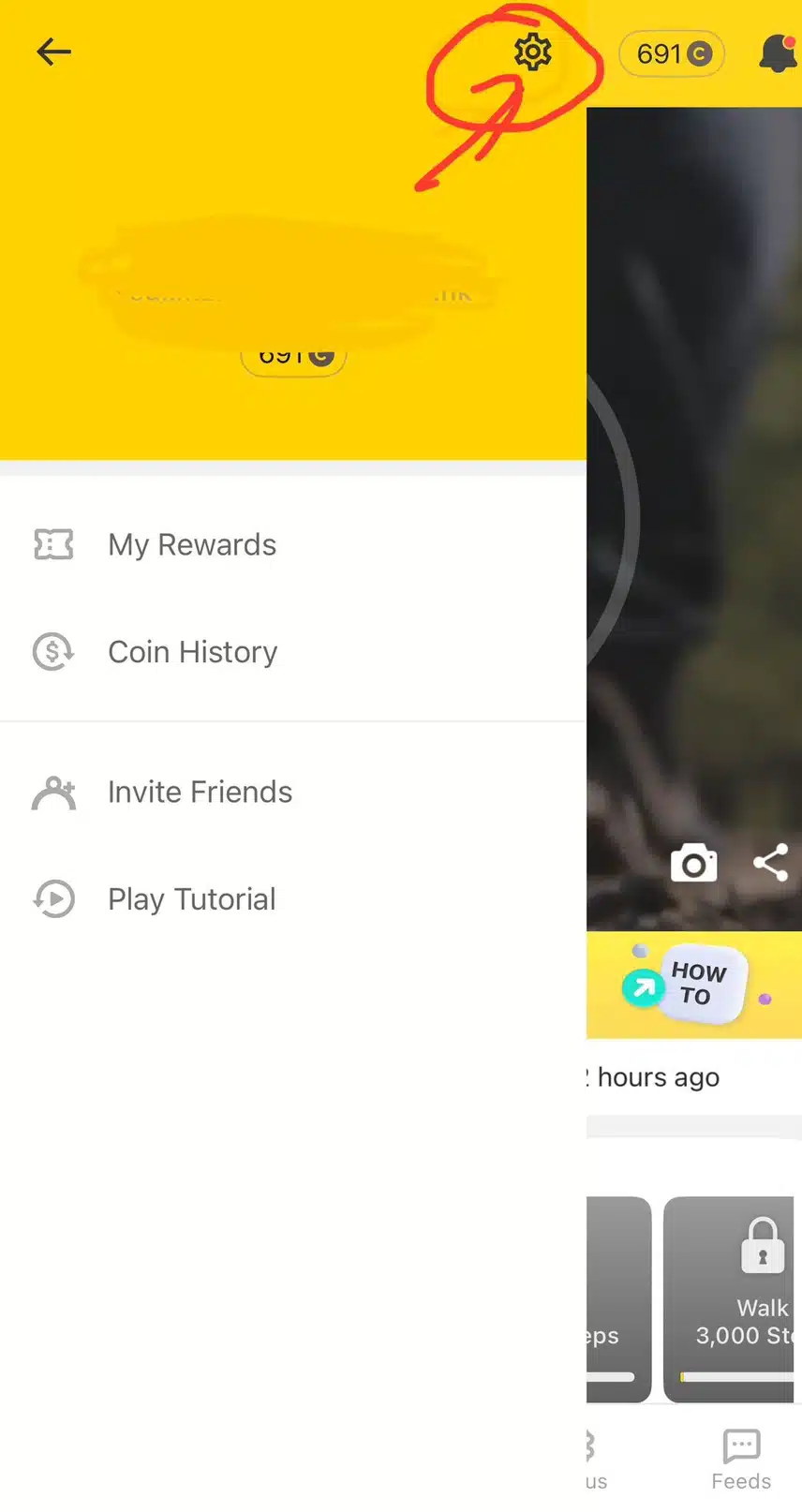Open the locked Walk 3,000 Steps card
The image size is (802, 1512).
click(731, 1297)
